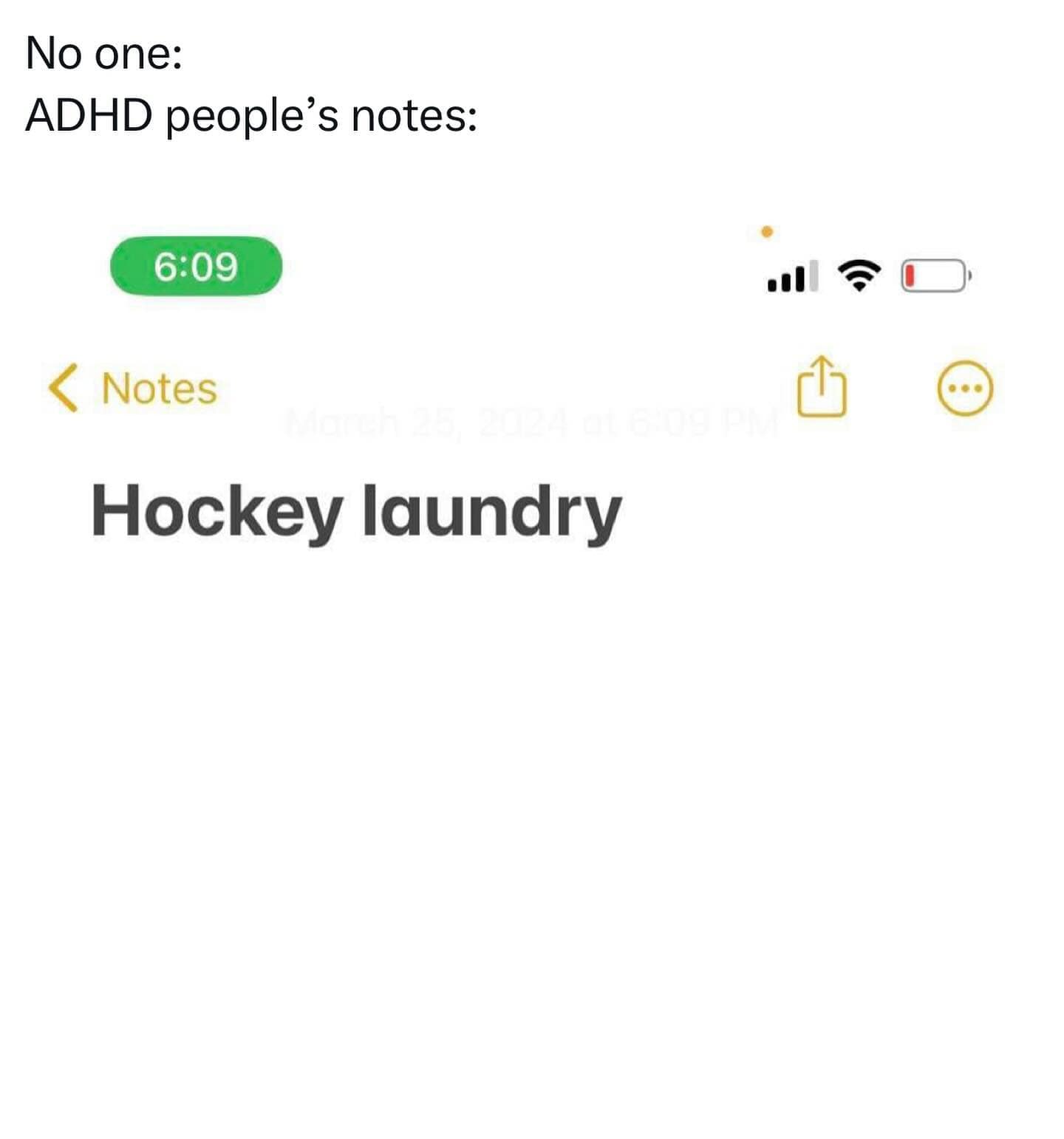Go back to the Notes folder list
This screenshot has width=1064, height=1139.
click(133, 388)
